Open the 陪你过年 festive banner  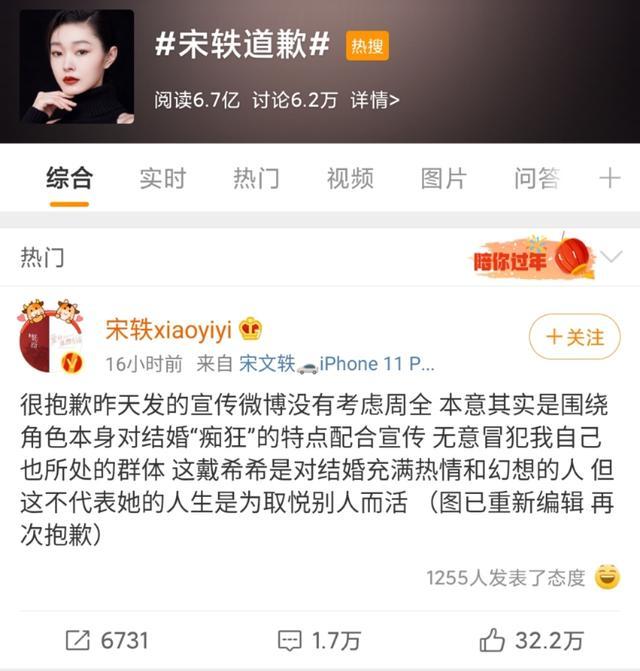tap(528, 258)
